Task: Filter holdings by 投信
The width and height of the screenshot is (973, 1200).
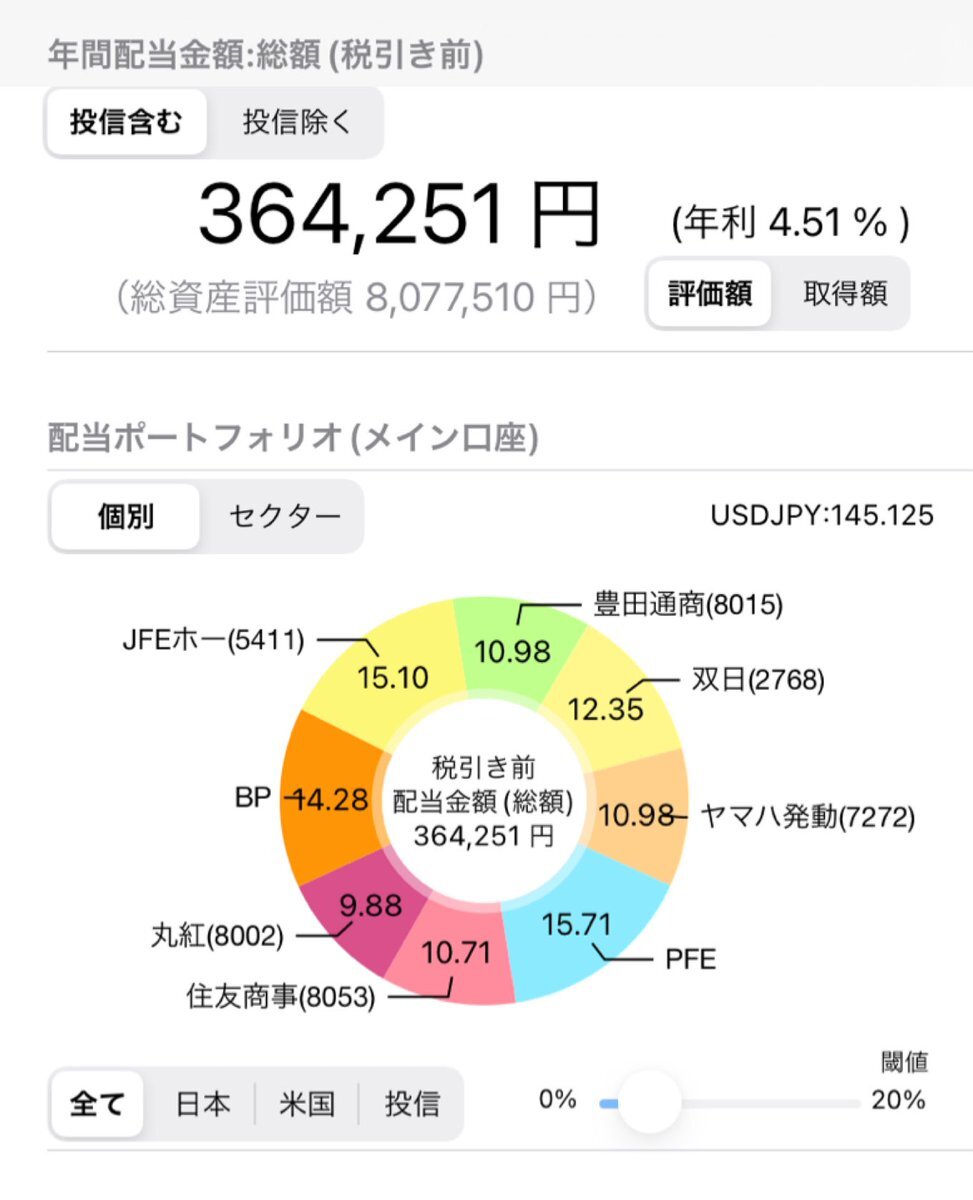Action: pos(411,1104)
